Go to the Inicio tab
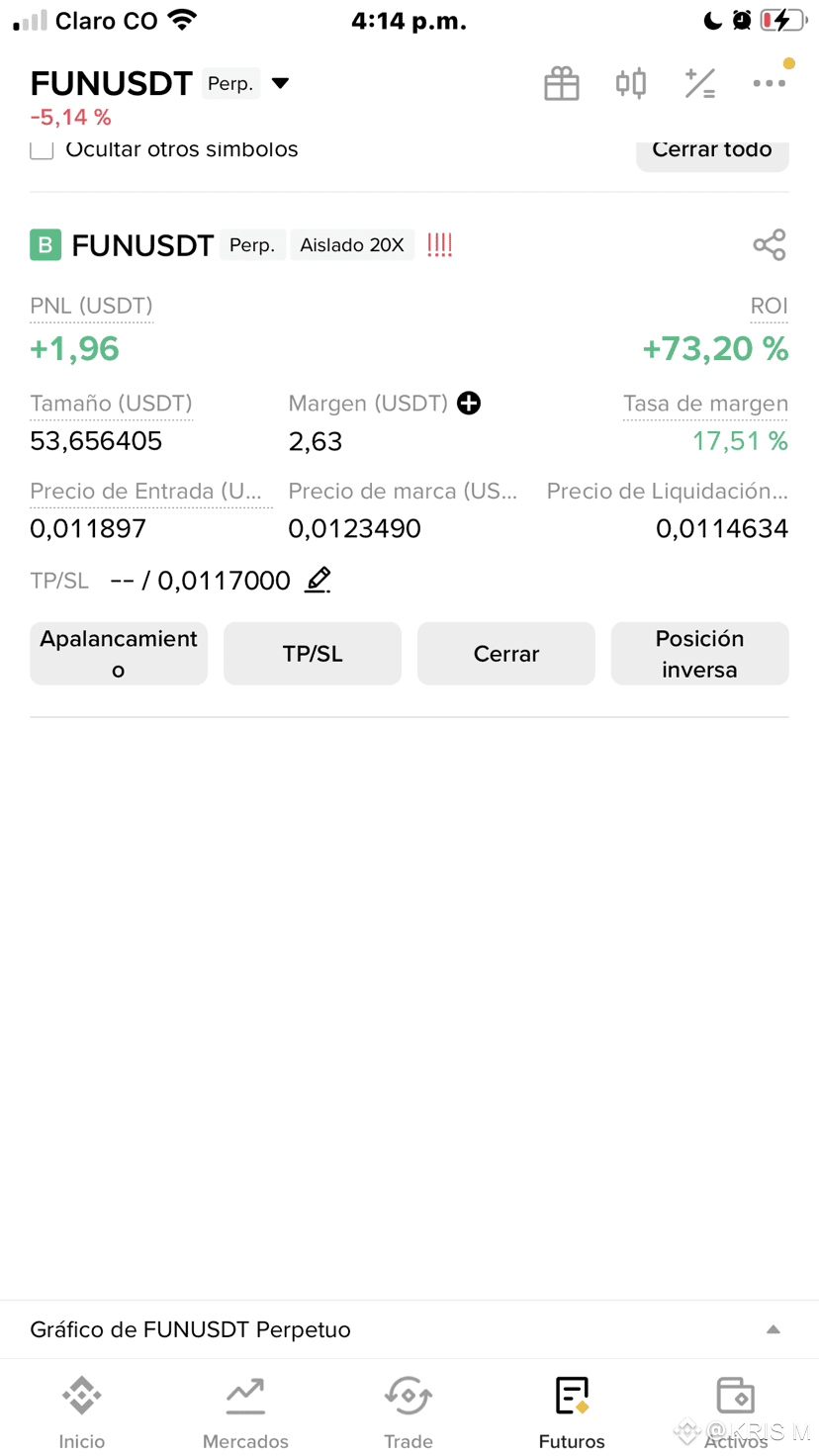This screenshot has height=1456, width=819. point(82,1411)
